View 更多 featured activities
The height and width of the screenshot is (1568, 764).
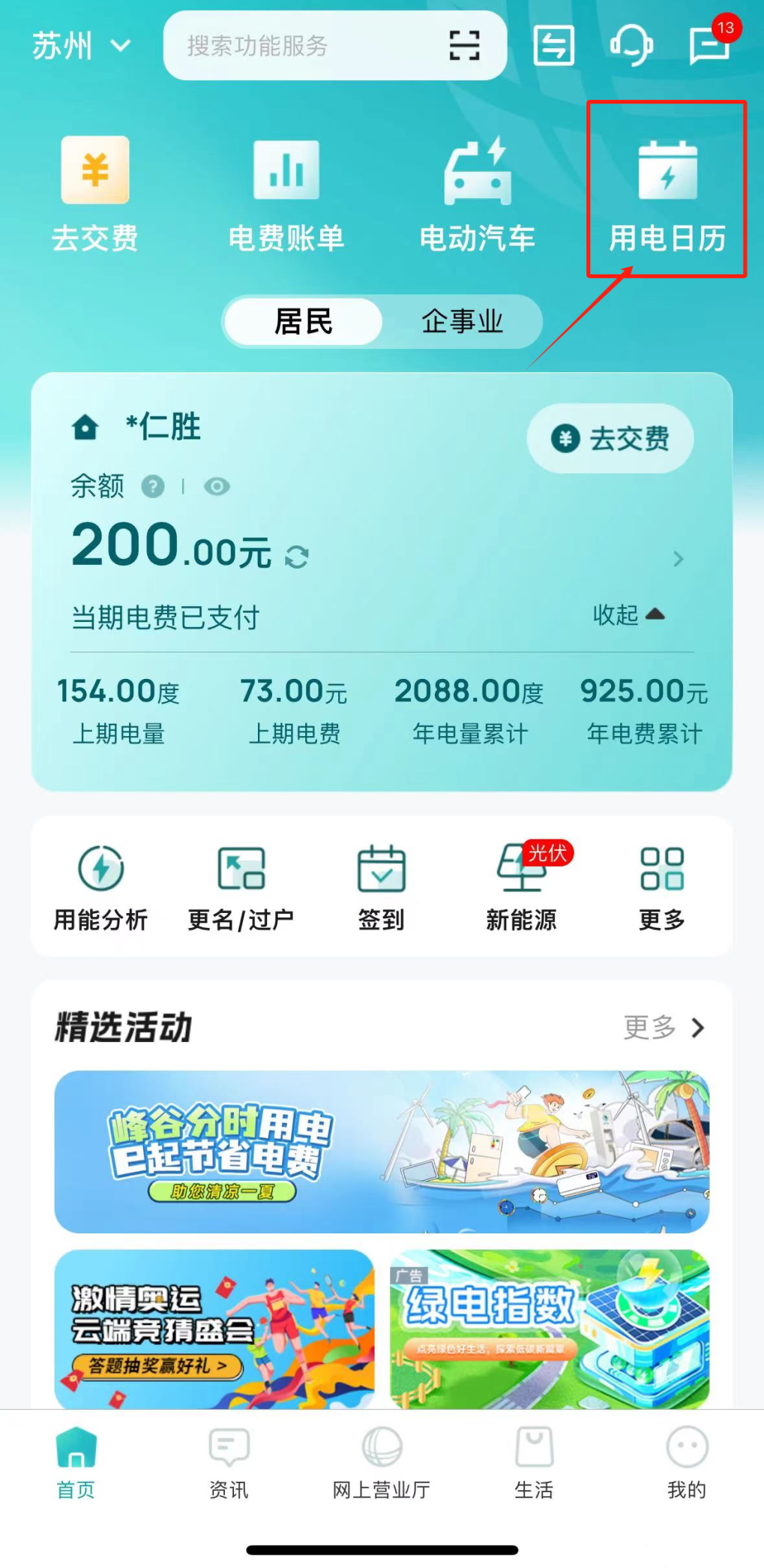pyautogui.click(x=664, y=1027)
